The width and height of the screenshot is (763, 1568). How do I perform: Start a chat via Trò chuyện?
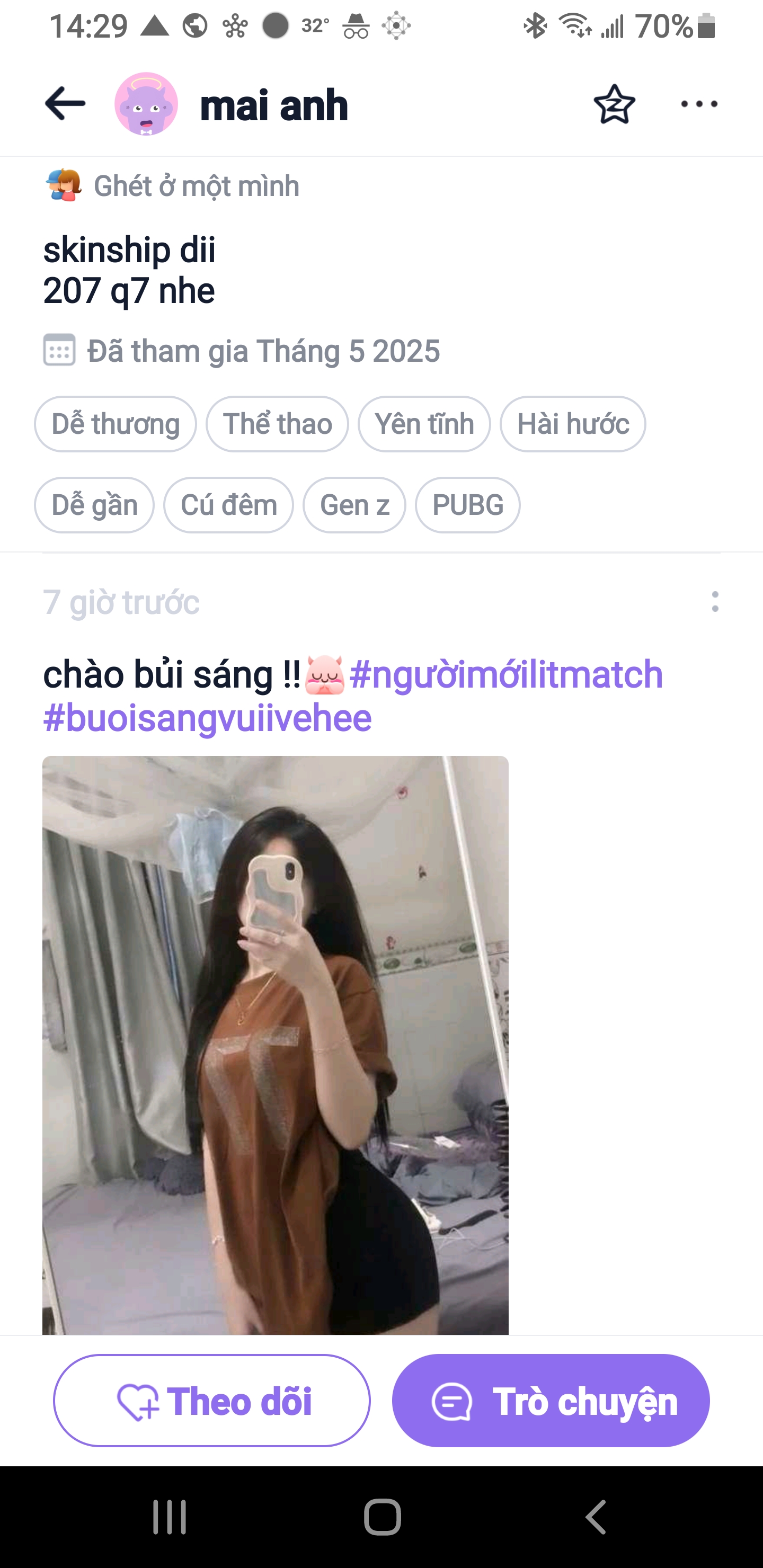(551, 1401)
